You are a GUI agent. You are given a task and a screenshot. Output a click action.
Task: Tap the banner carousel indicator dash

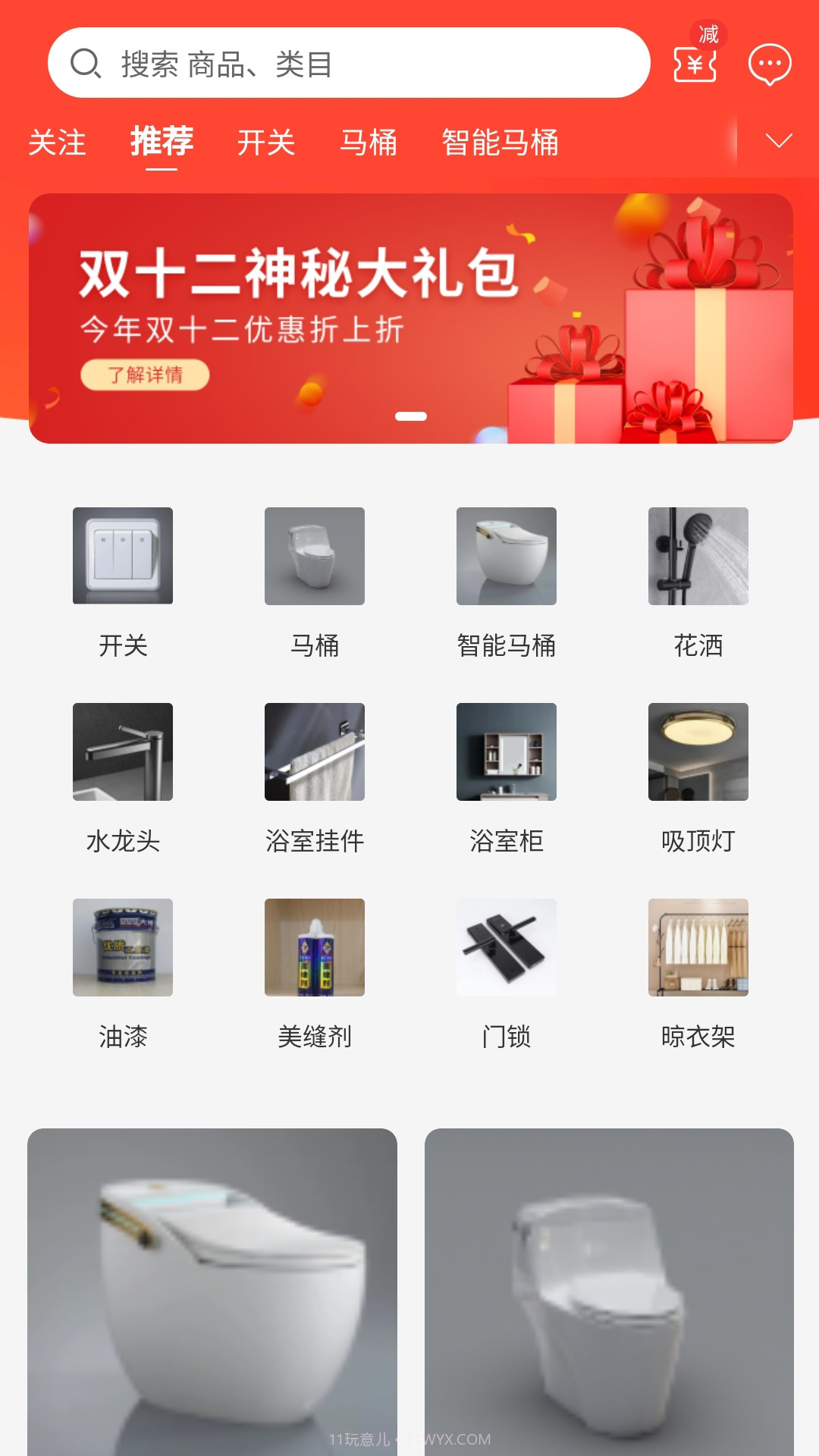pos(409,416)
